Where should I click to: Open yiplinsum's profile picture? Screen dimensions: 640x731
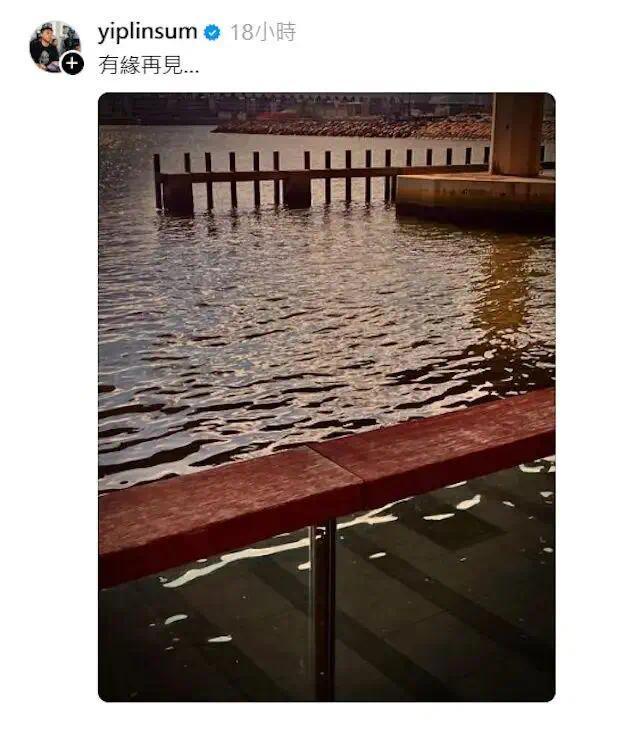(x=50, y=42)
